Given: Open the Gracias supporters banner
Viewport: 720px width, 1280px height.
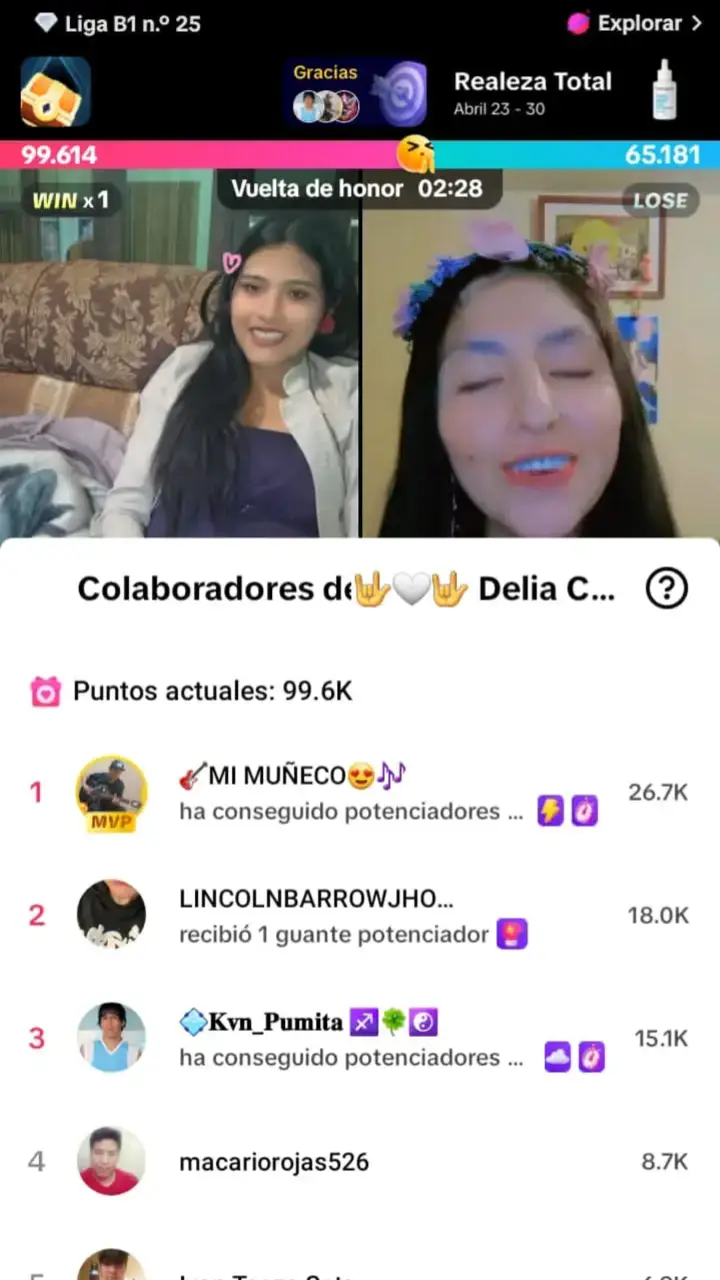Looking at the screenshot, I should [x=355, y=92].
